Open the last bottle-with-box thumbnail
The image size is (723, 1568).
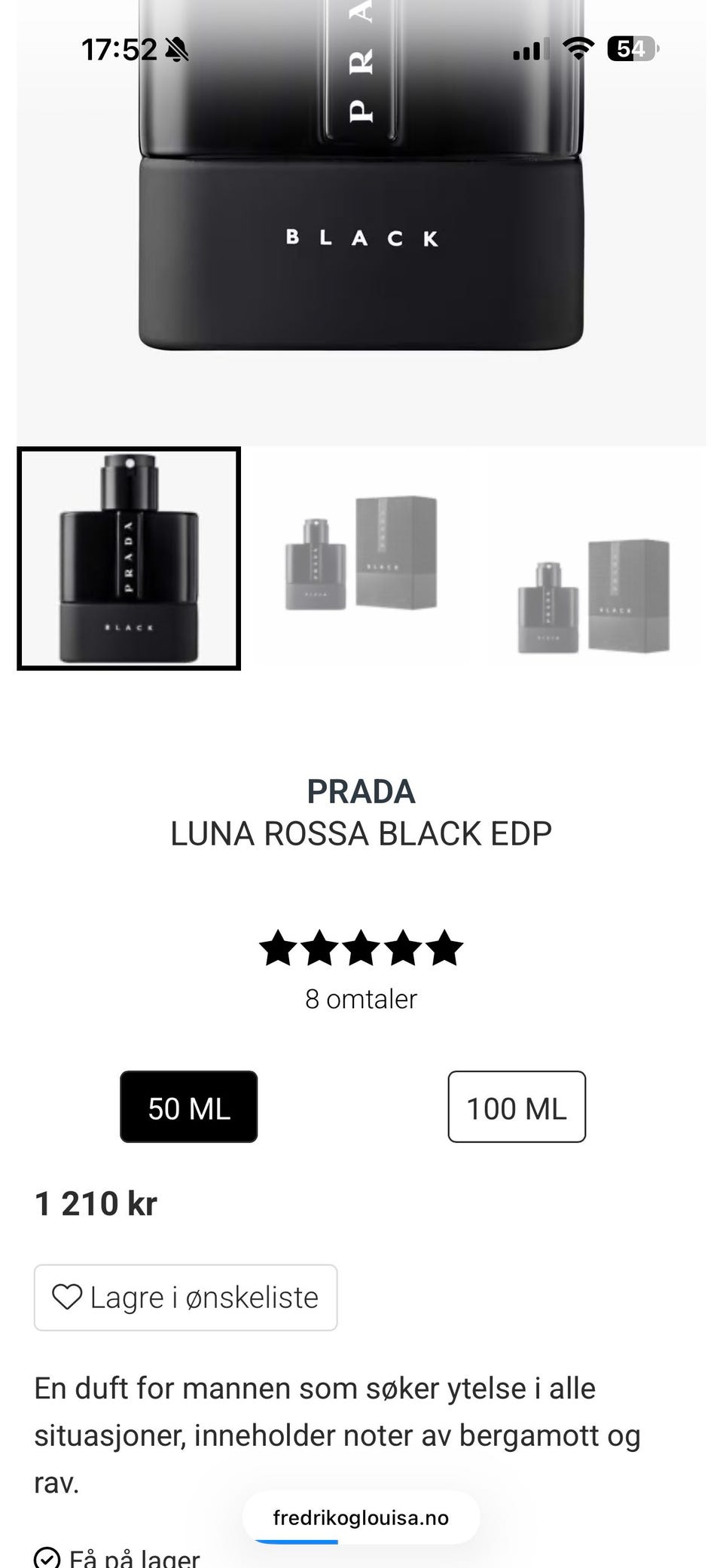(x=594, y=558)
